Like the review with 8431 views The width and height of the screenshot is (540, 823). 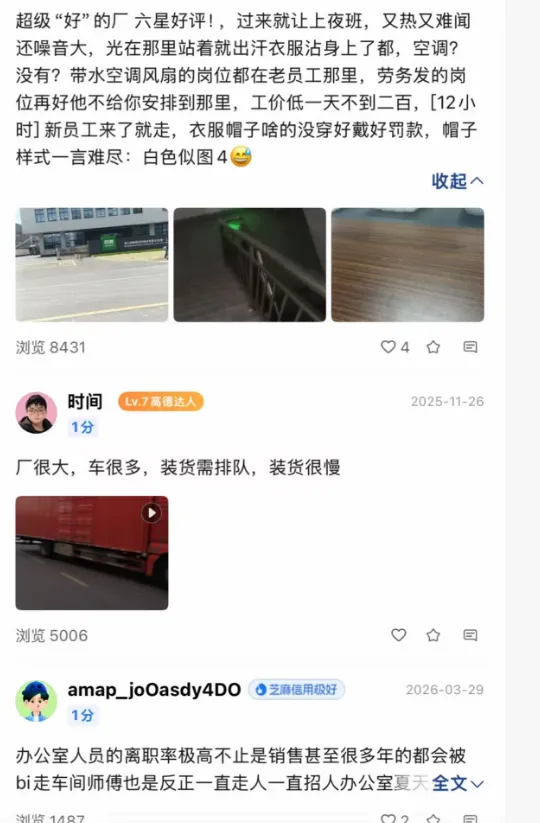pyautogui.click(x=395, y=347)
